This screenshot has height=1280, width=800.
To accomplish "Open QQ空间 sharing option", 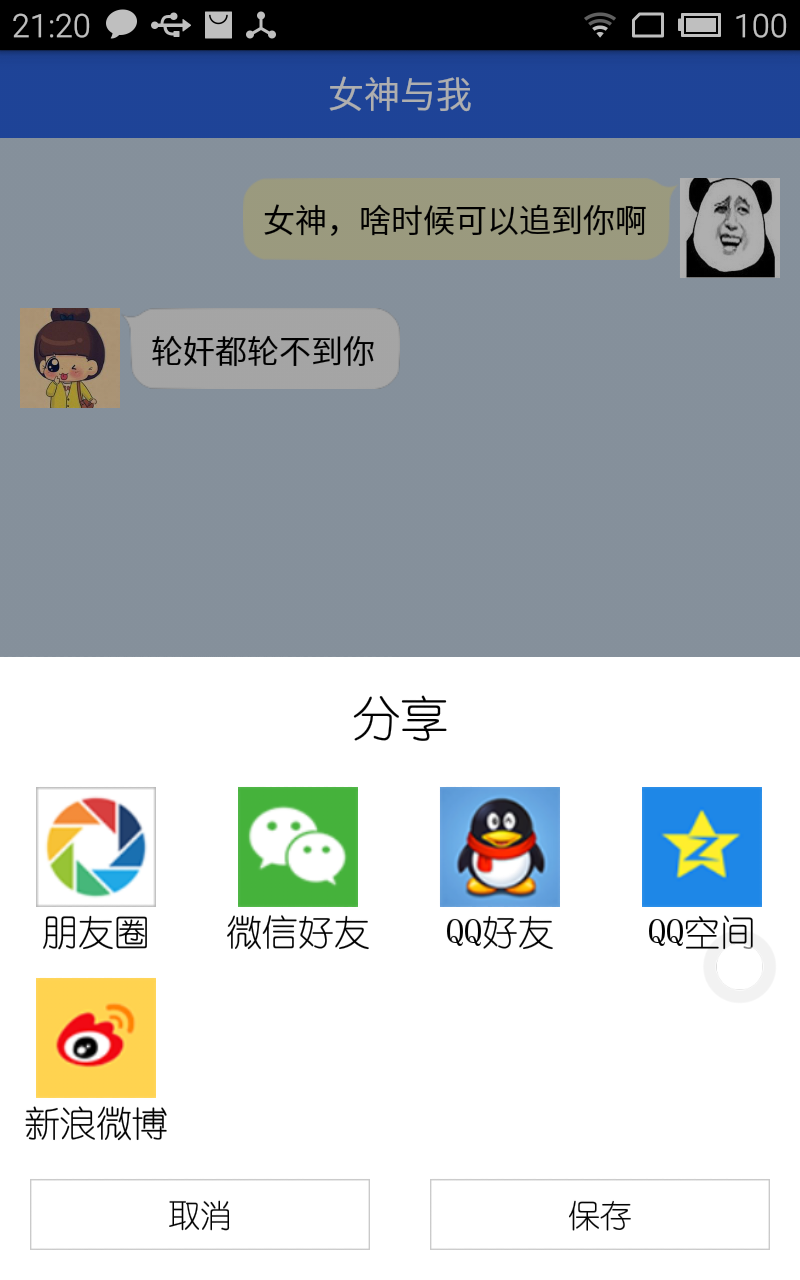I will coord(701,846).
